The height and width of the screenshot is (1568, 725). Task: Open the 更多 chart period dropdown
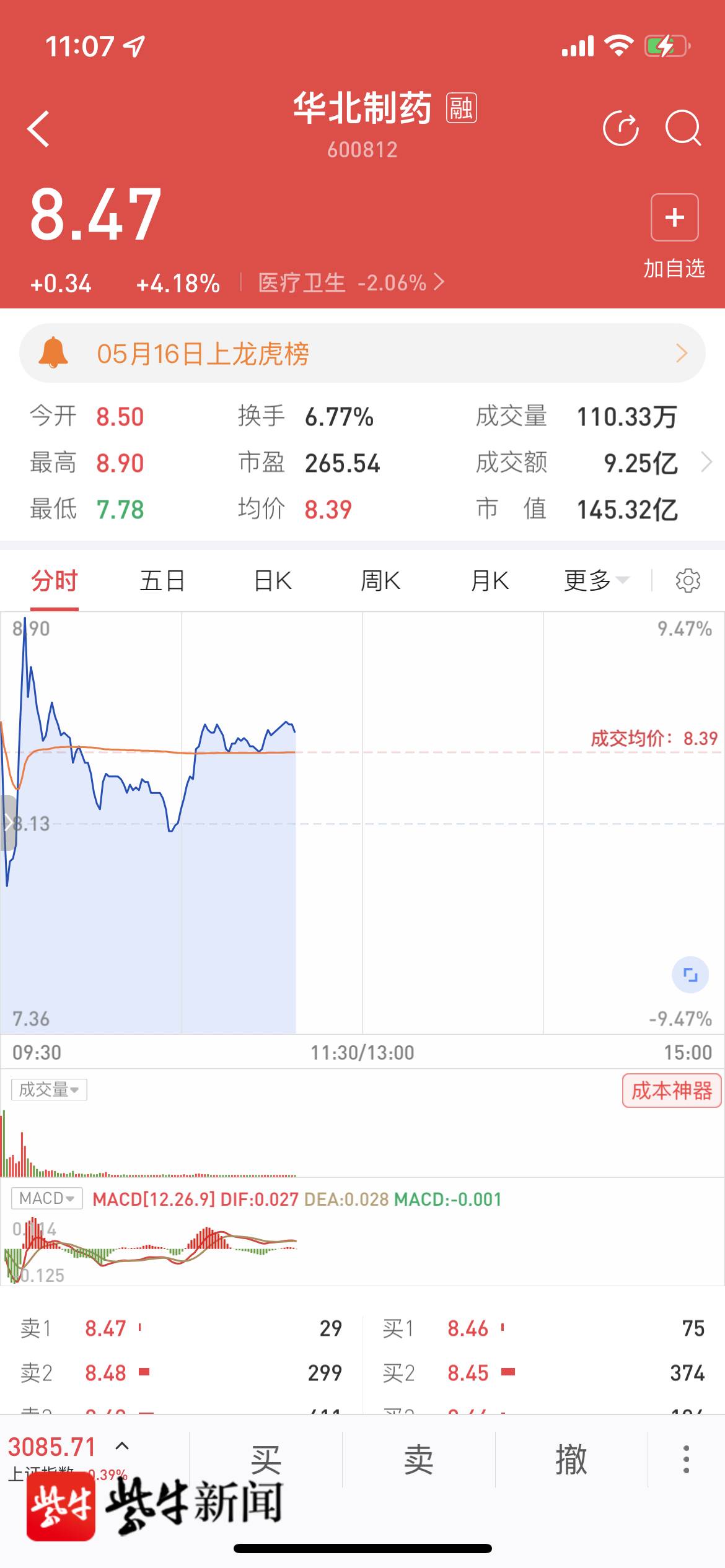tap(597, 581)
